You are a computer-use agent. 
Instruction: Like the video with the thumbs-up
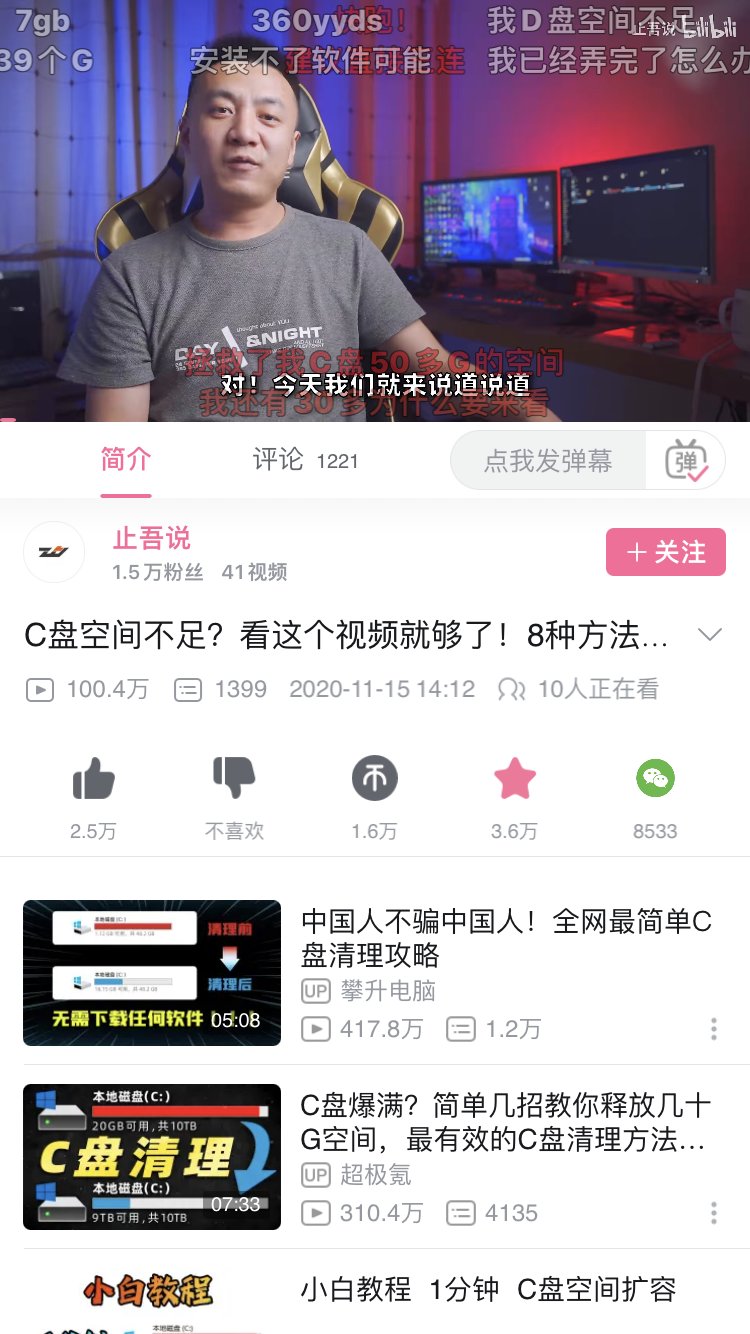tap(94, 778)
